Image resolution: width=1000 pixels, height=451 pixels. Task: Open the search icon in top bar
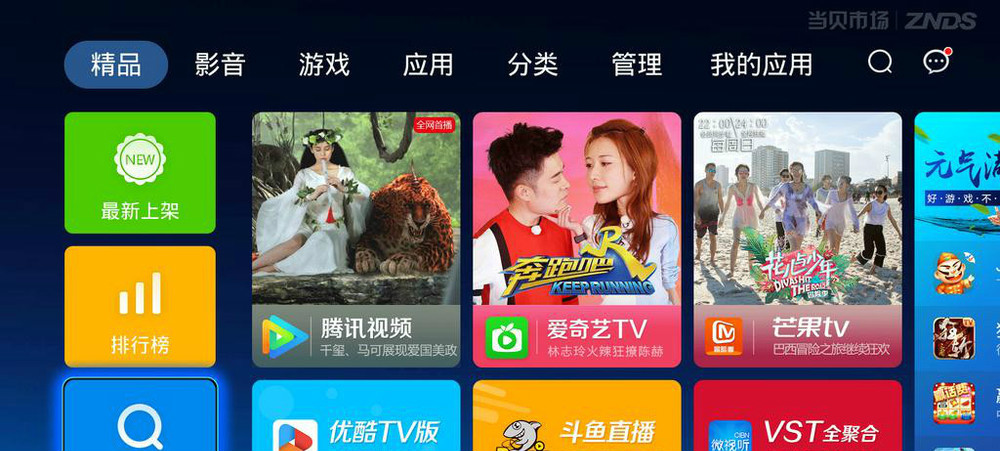[880, 63]
